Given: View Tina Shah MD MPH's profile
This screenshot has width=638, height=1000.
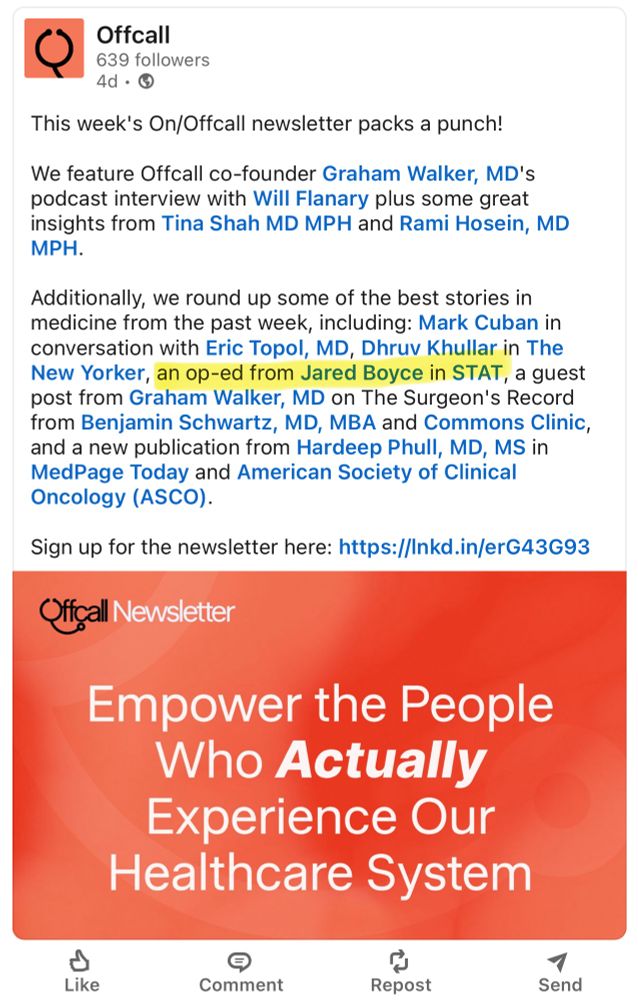Looking at the screenshot, I should pos(256,223).
